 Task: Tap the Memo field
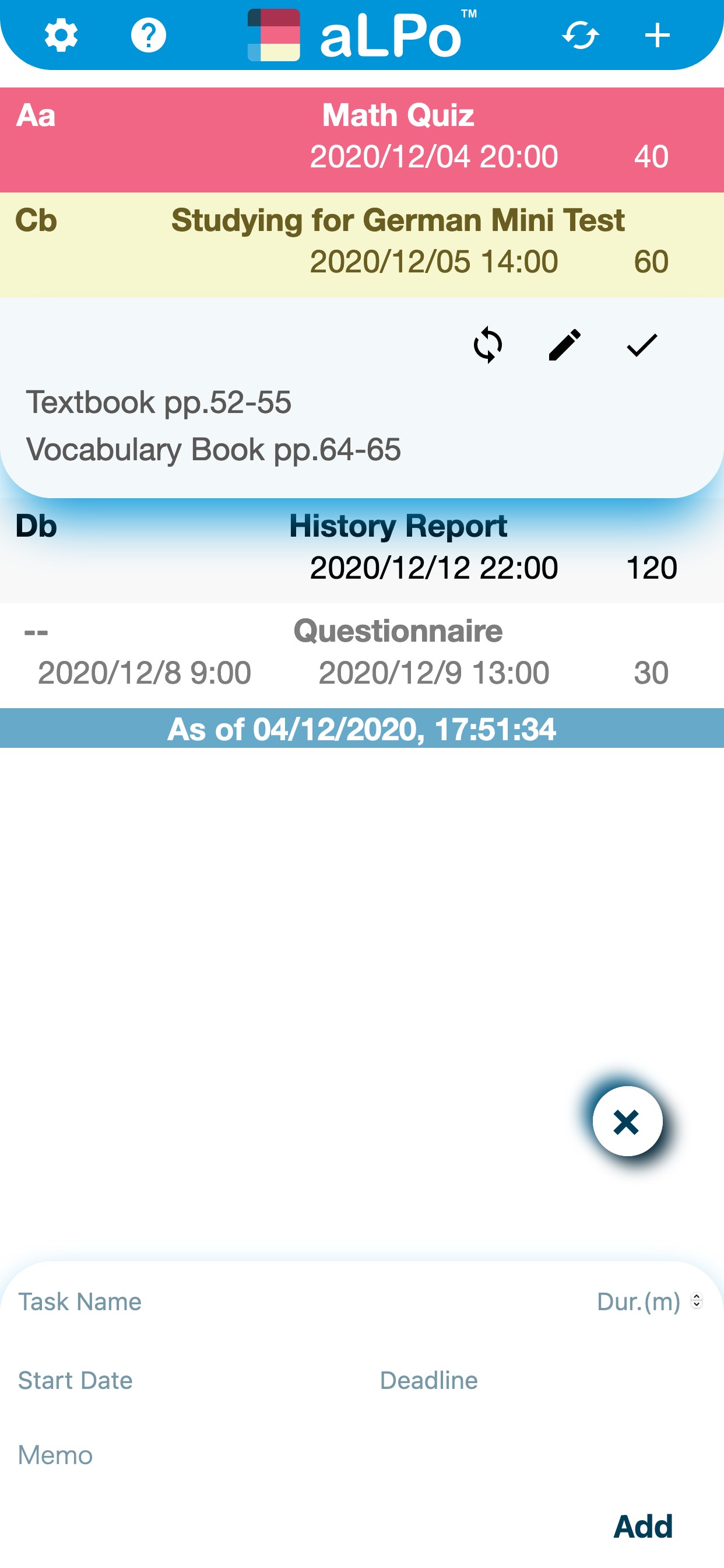click(304, 1455)
